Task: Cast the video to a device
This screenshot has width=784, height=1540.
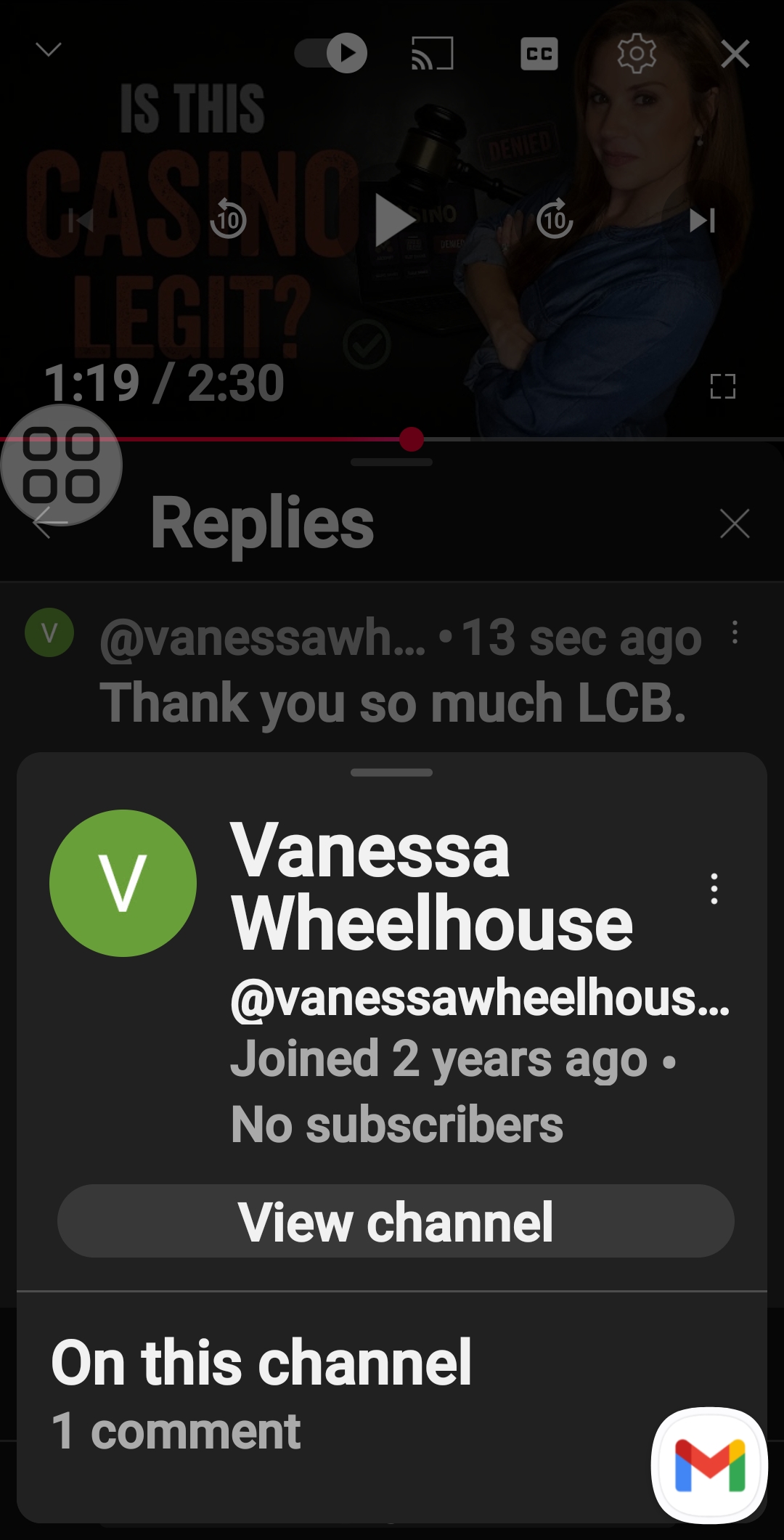Action: 433,54
